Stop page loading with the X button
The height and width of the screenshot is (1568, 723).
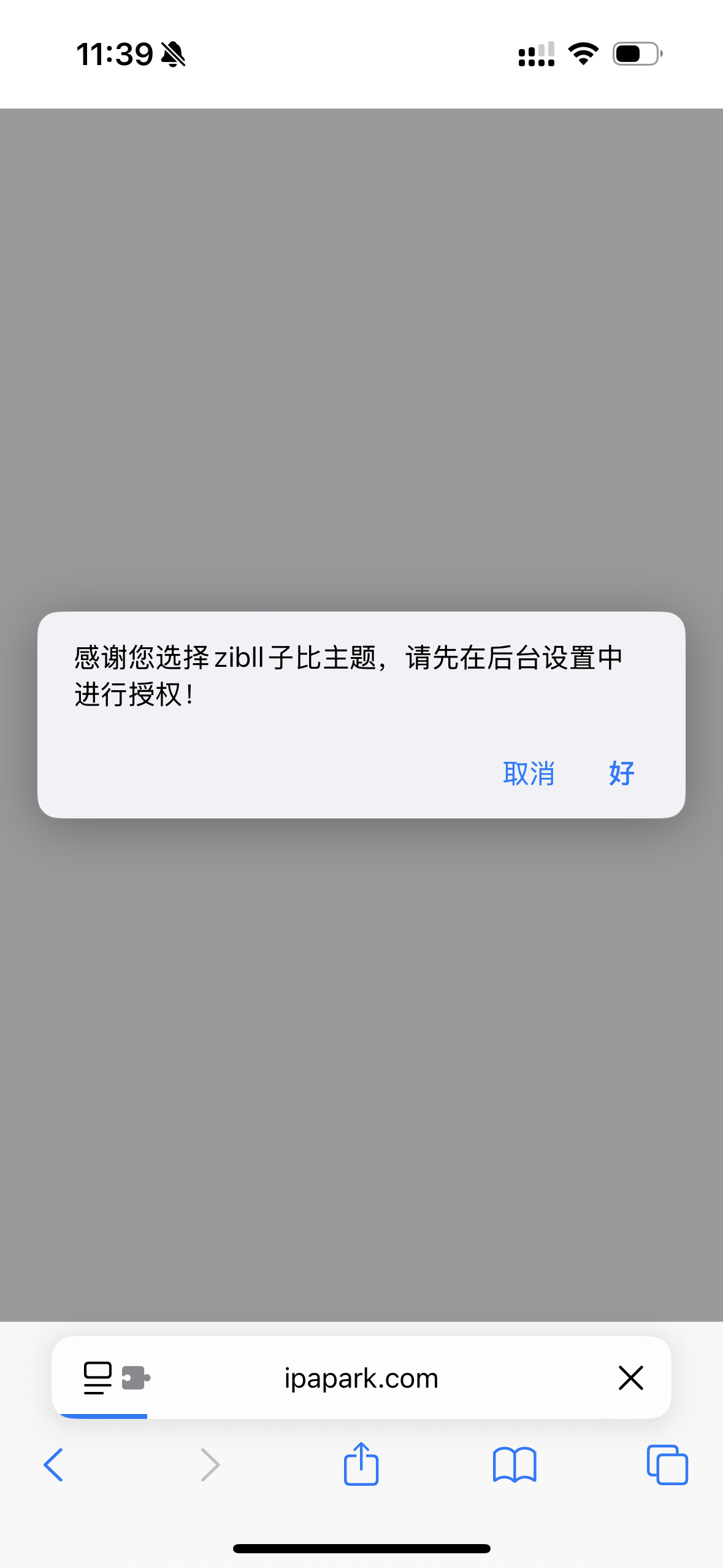click(x=630, y=1378)
